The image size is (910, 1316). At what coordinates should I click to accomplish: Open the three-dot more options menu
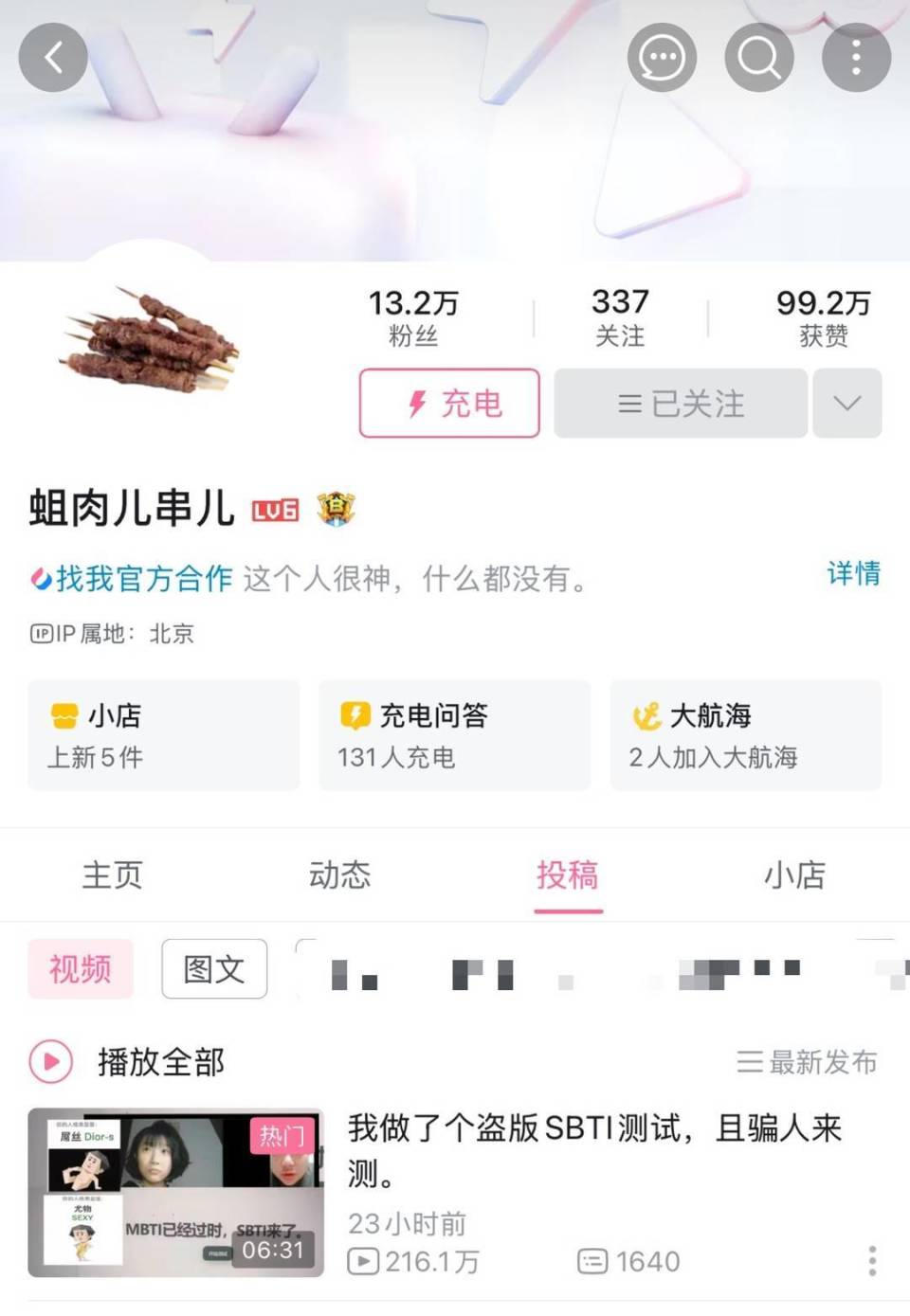pos(856,57)
